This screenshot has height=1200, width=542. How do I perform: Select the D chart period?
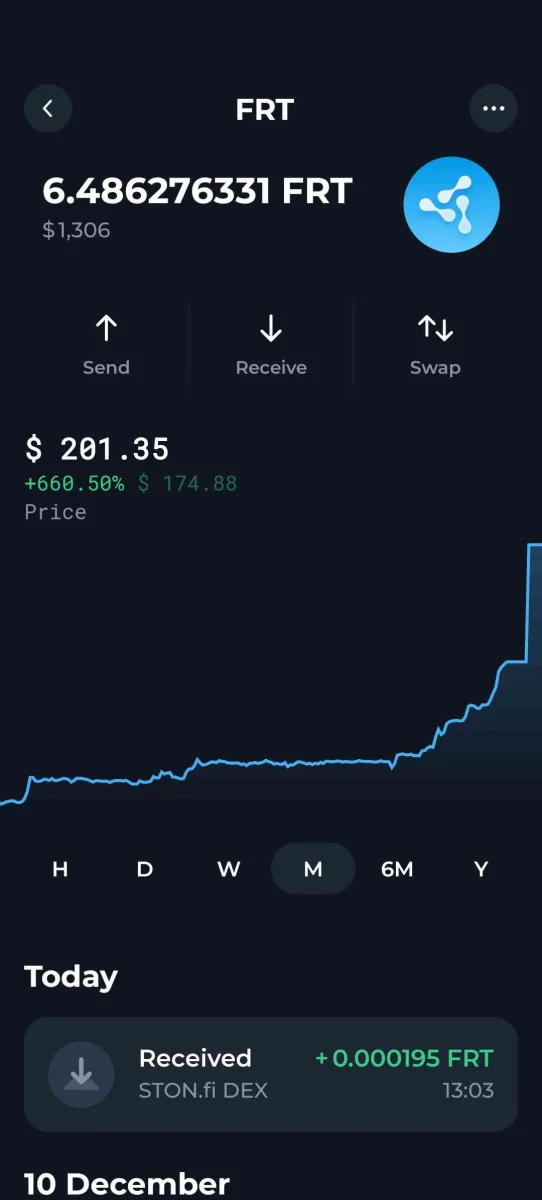[145, 869]
